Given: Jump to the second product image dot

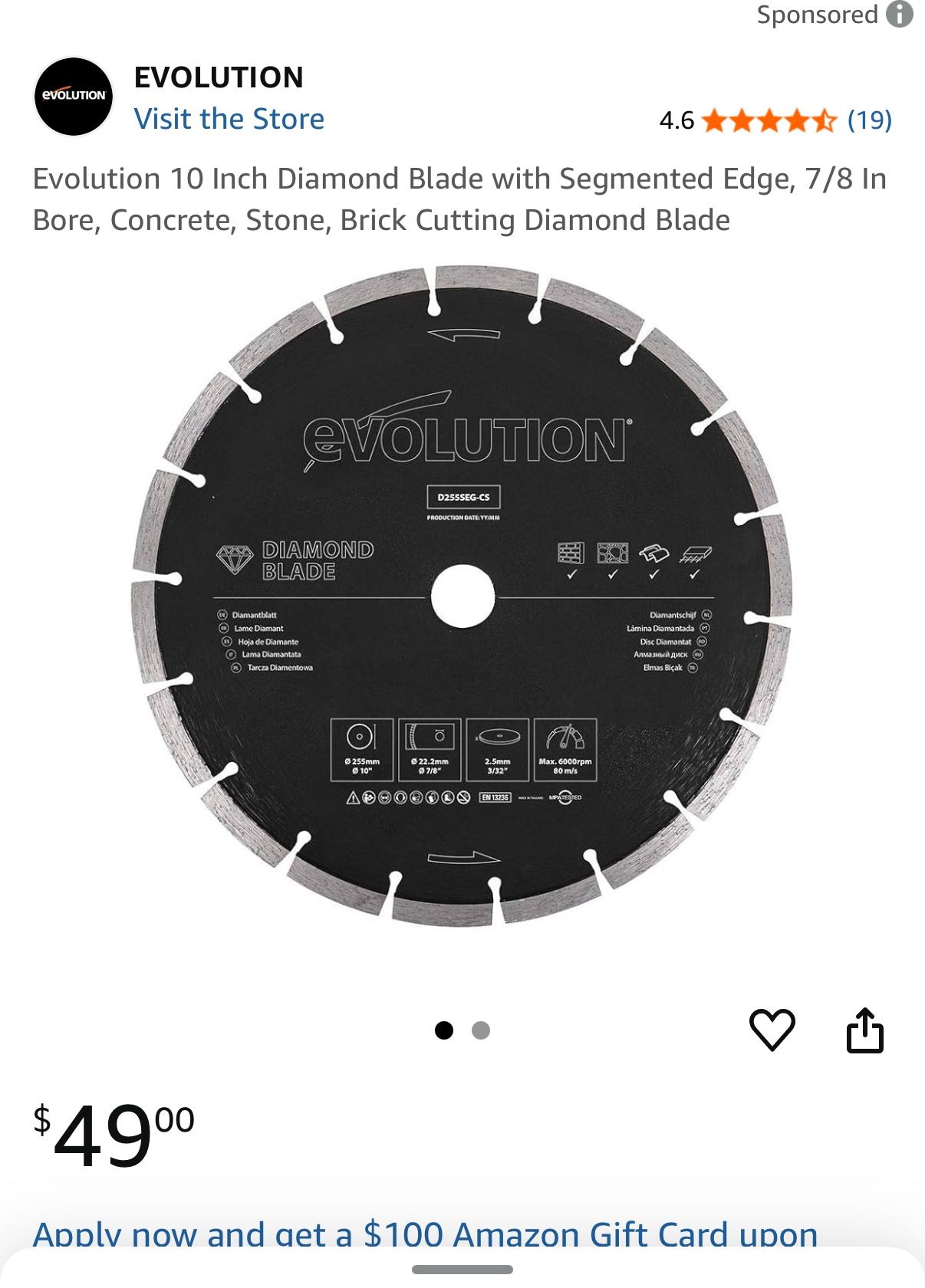Looking at the screenshot, I should (481, 1030).
